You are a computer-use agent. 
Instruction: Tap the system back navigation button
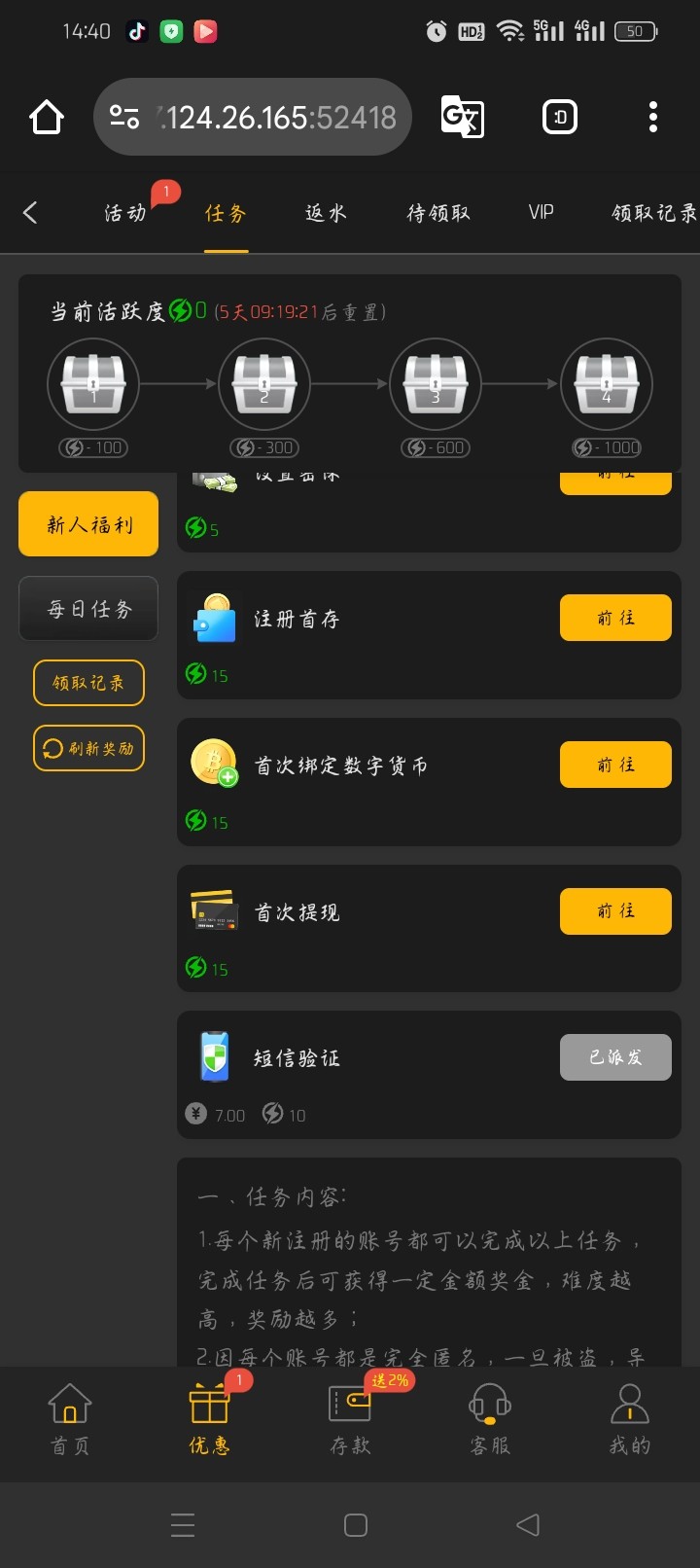pos(528,1524)
